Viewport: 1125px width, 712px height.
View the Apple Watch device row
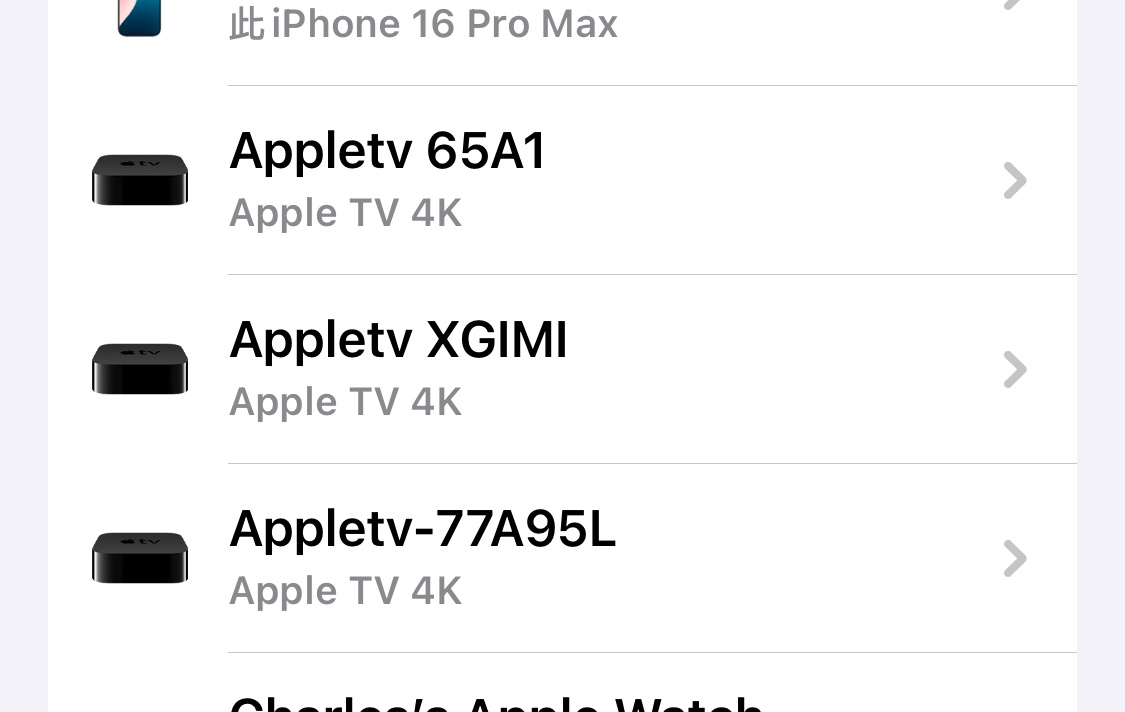[x=560, y=698]
